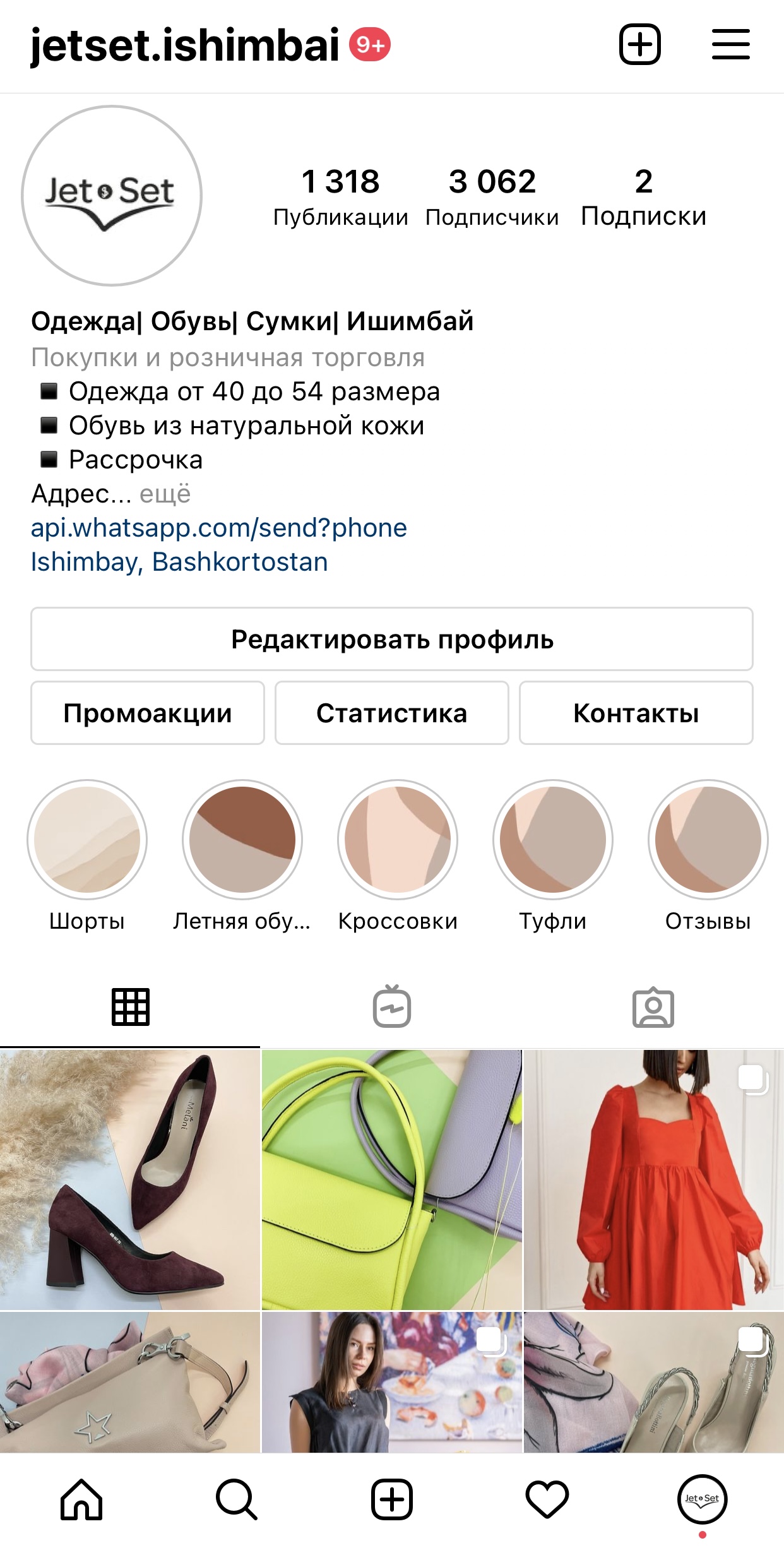The height and width of the screenshot is (1567, 784).
Task: View the Туфли highlight
Action: [553, 839]
